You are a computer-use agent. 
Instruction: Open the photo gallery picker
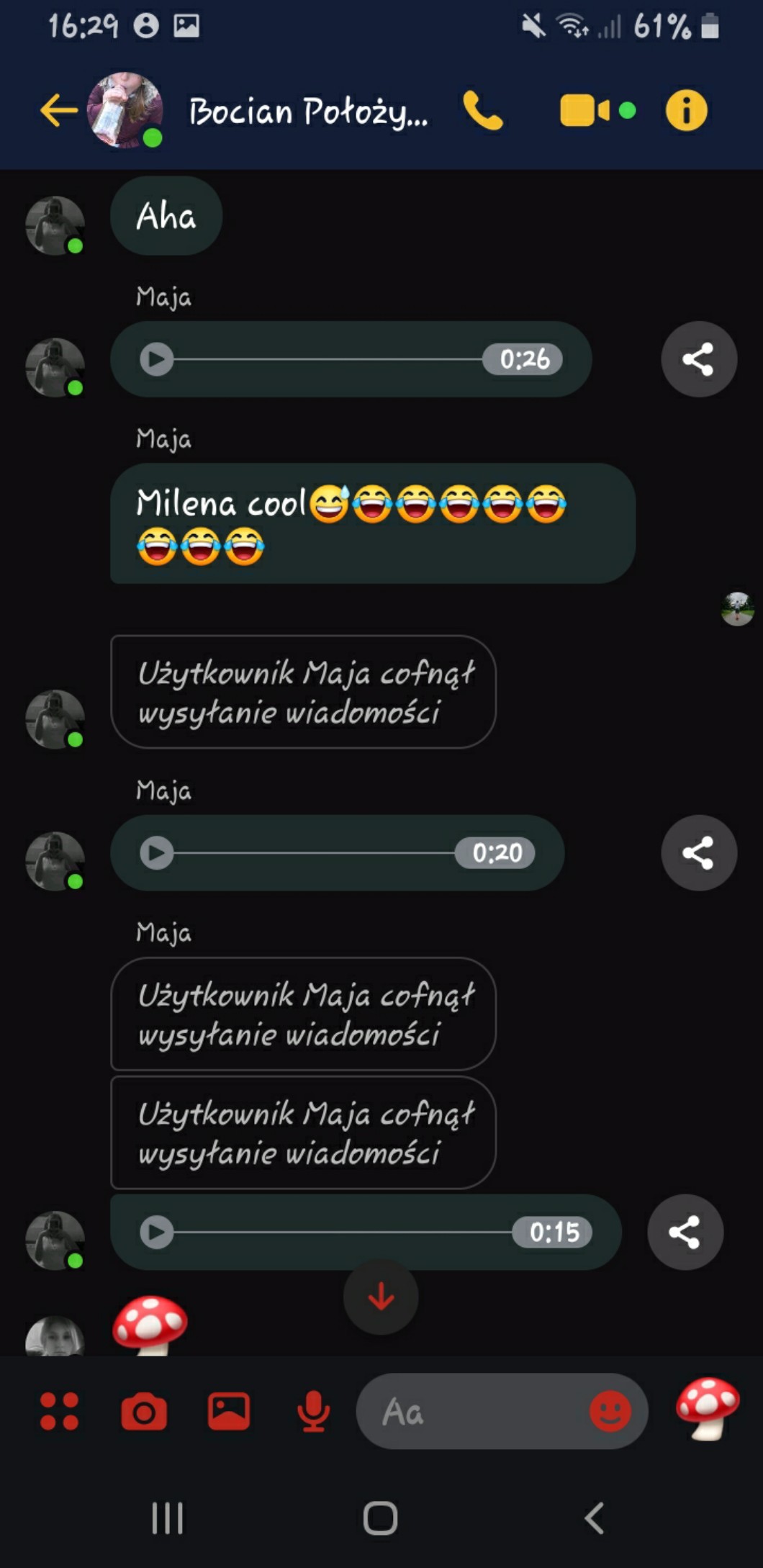click(229, 1411)
